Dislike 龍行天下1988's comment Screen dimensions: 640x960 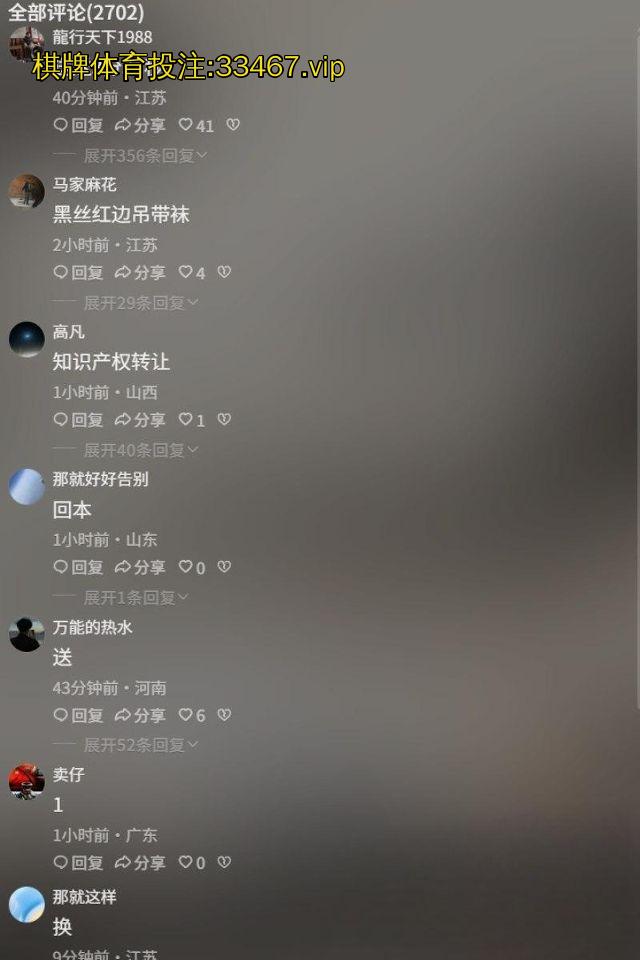point(233,125)
